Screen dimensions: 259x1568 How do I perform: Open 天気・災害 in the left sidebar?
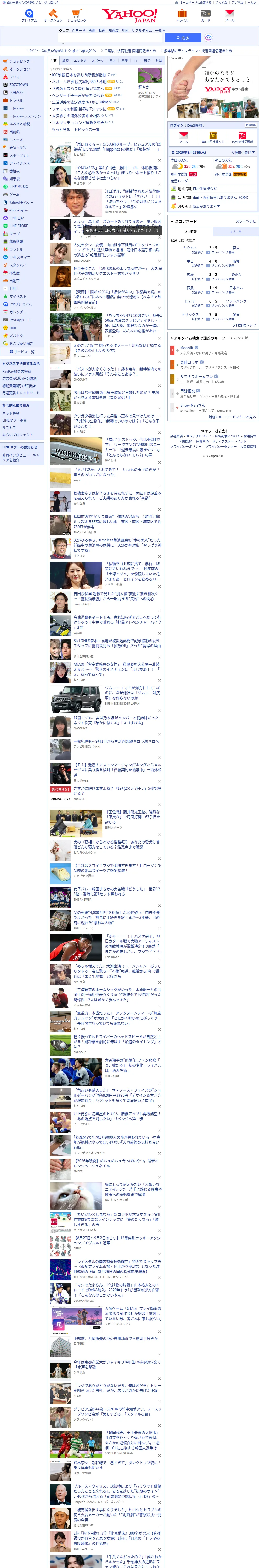(18, 147)
